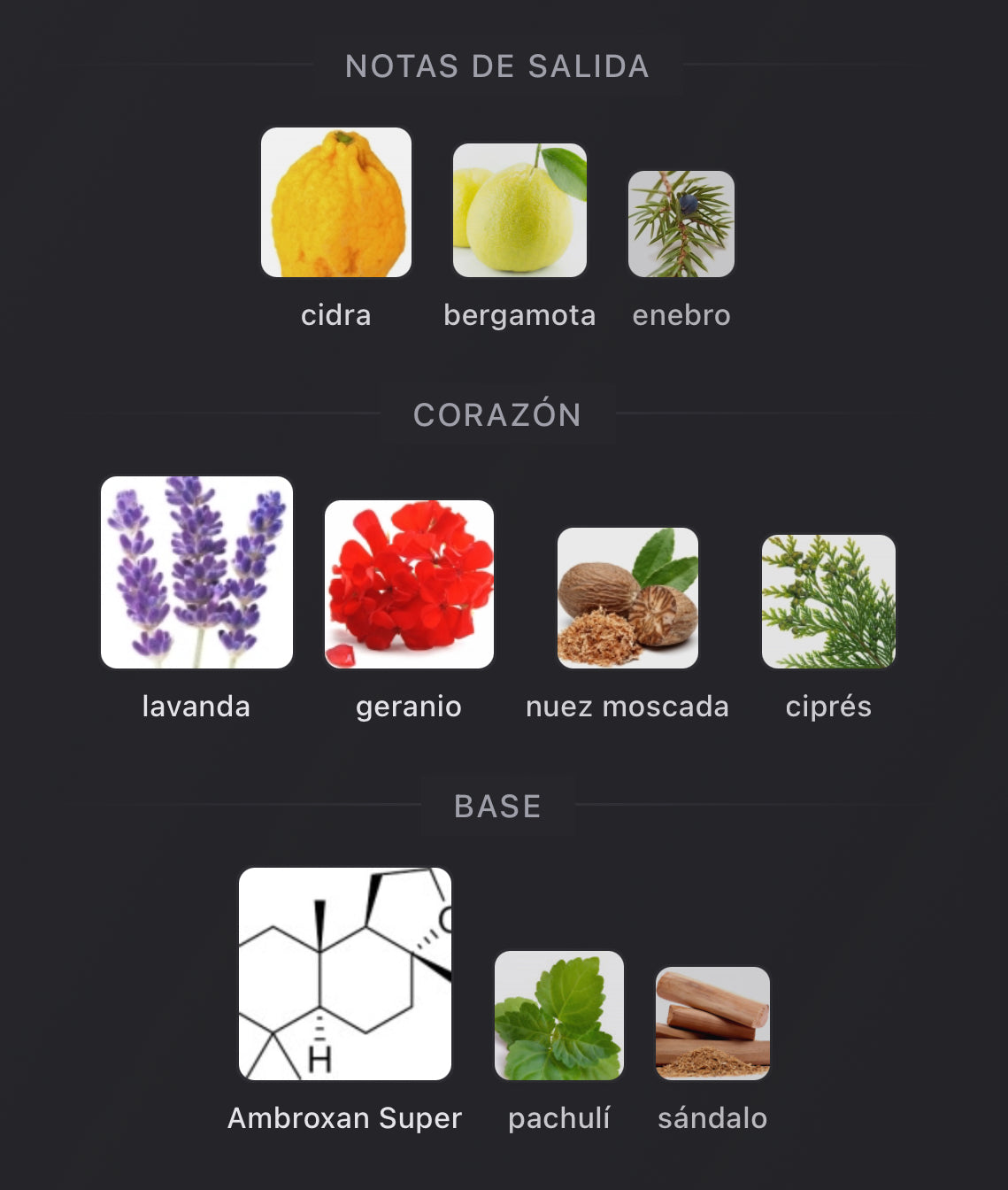Select the nuez moscada note
The height and width of the screenshot is (1190, 1008).
point(627,598)
